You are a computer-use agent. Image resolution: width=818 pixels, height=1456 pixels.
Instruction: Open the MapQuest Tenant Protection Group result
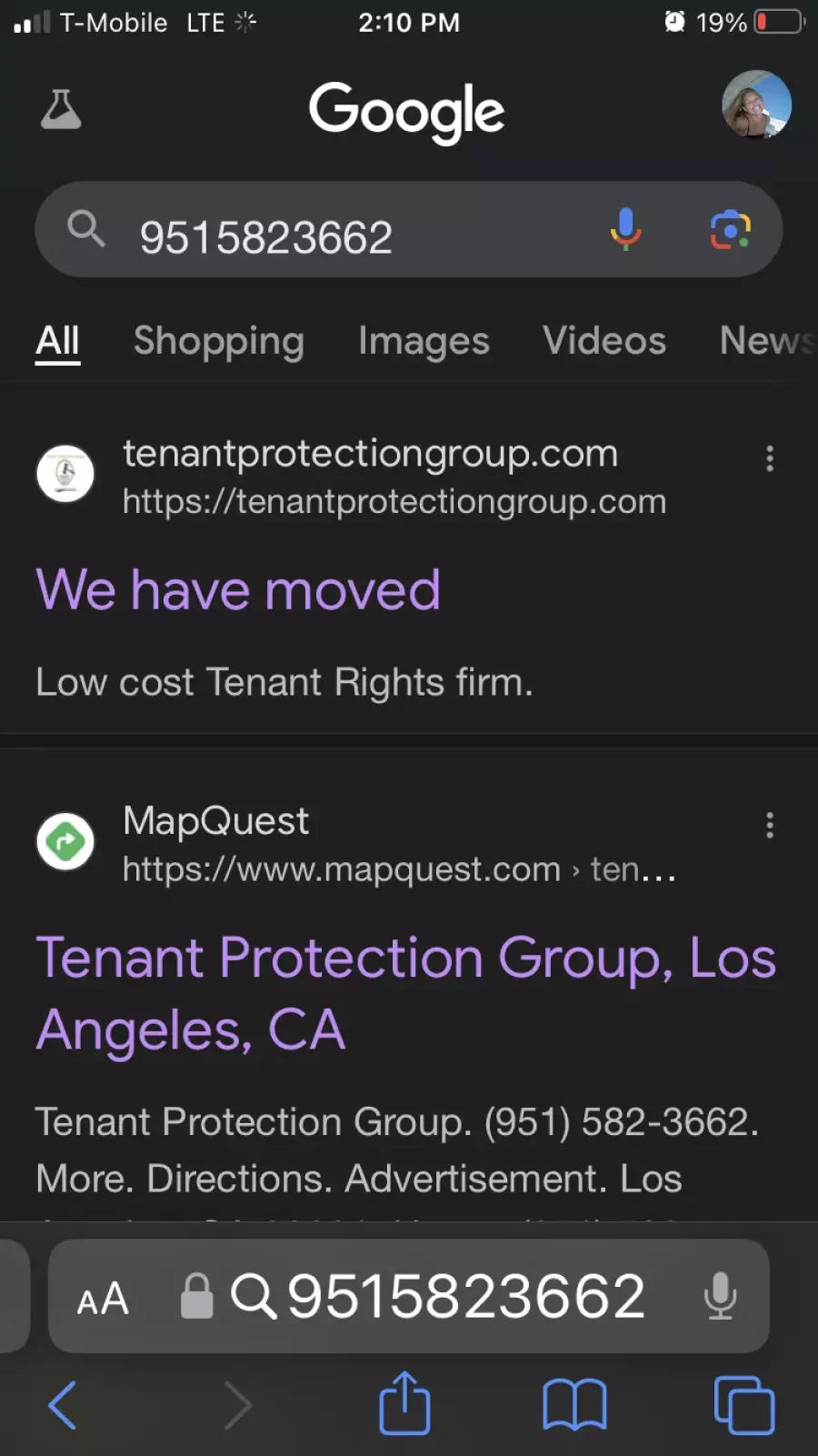(x=405, y=993)
